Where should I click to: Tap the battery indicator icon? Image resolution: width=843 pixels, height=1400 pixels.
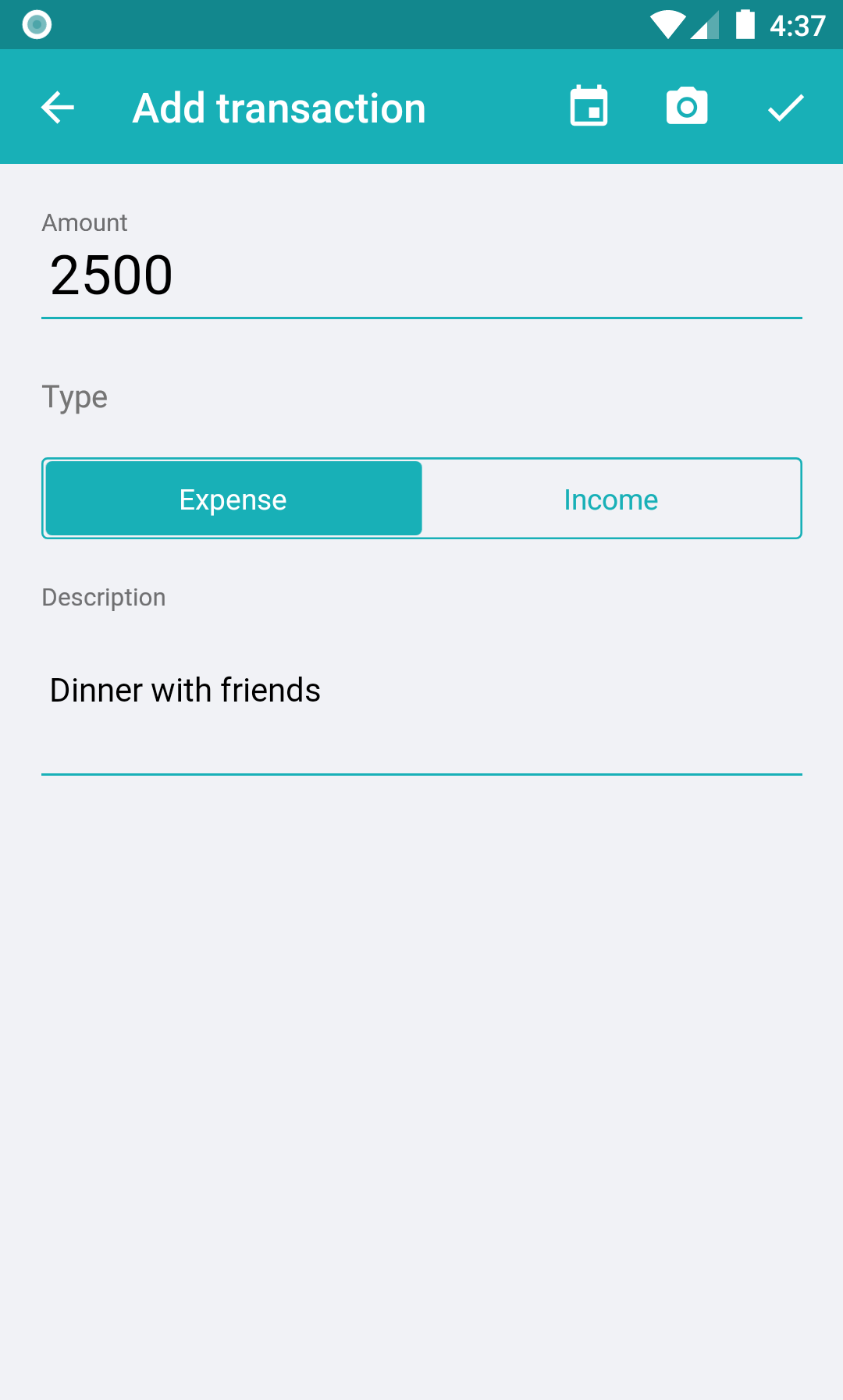click(x=747, y=24)
